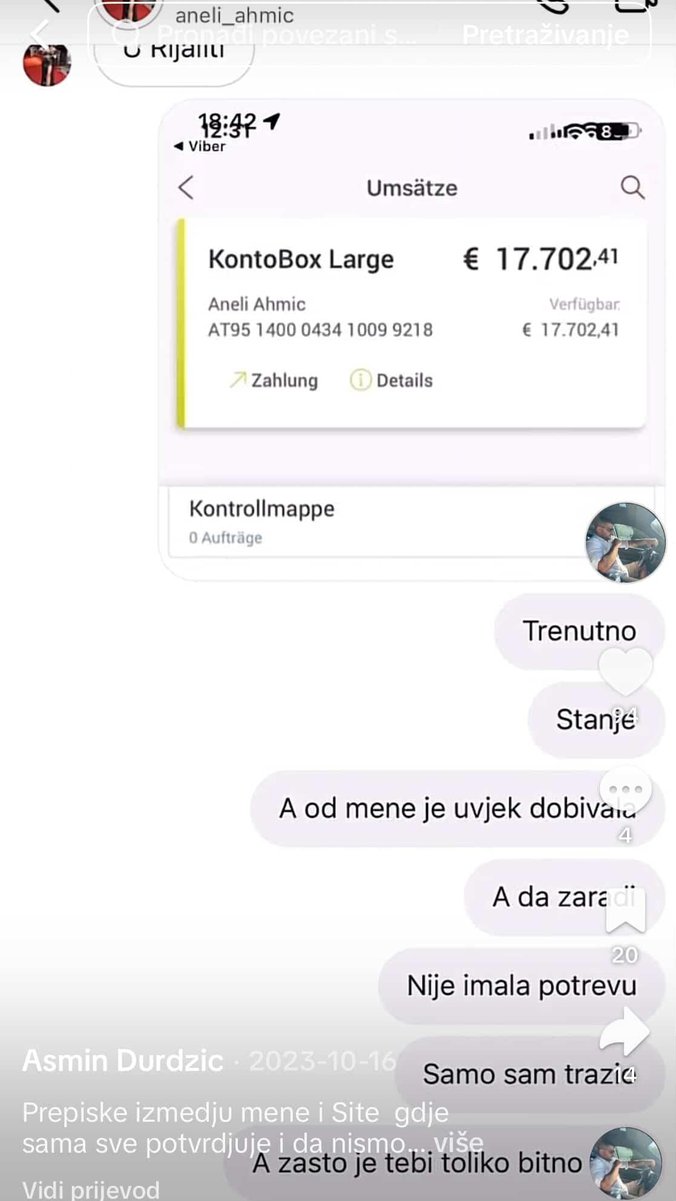This screenshot has height=1201, width=676.
Task: Share this video via the arrow
Action: point(626,1032)
